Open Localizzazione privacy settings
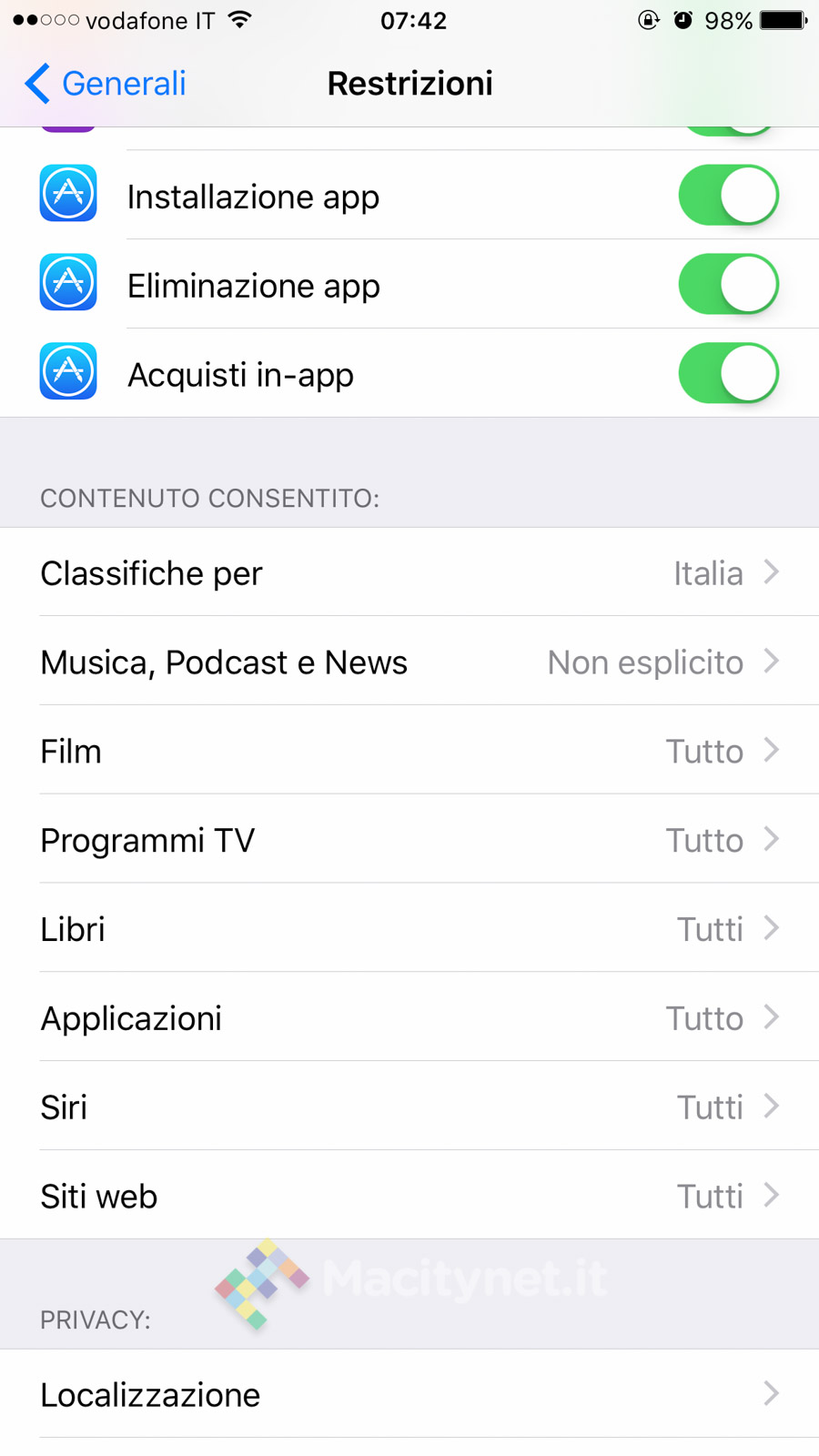Screen dimensions: 819x1456 click(409, 1394)
